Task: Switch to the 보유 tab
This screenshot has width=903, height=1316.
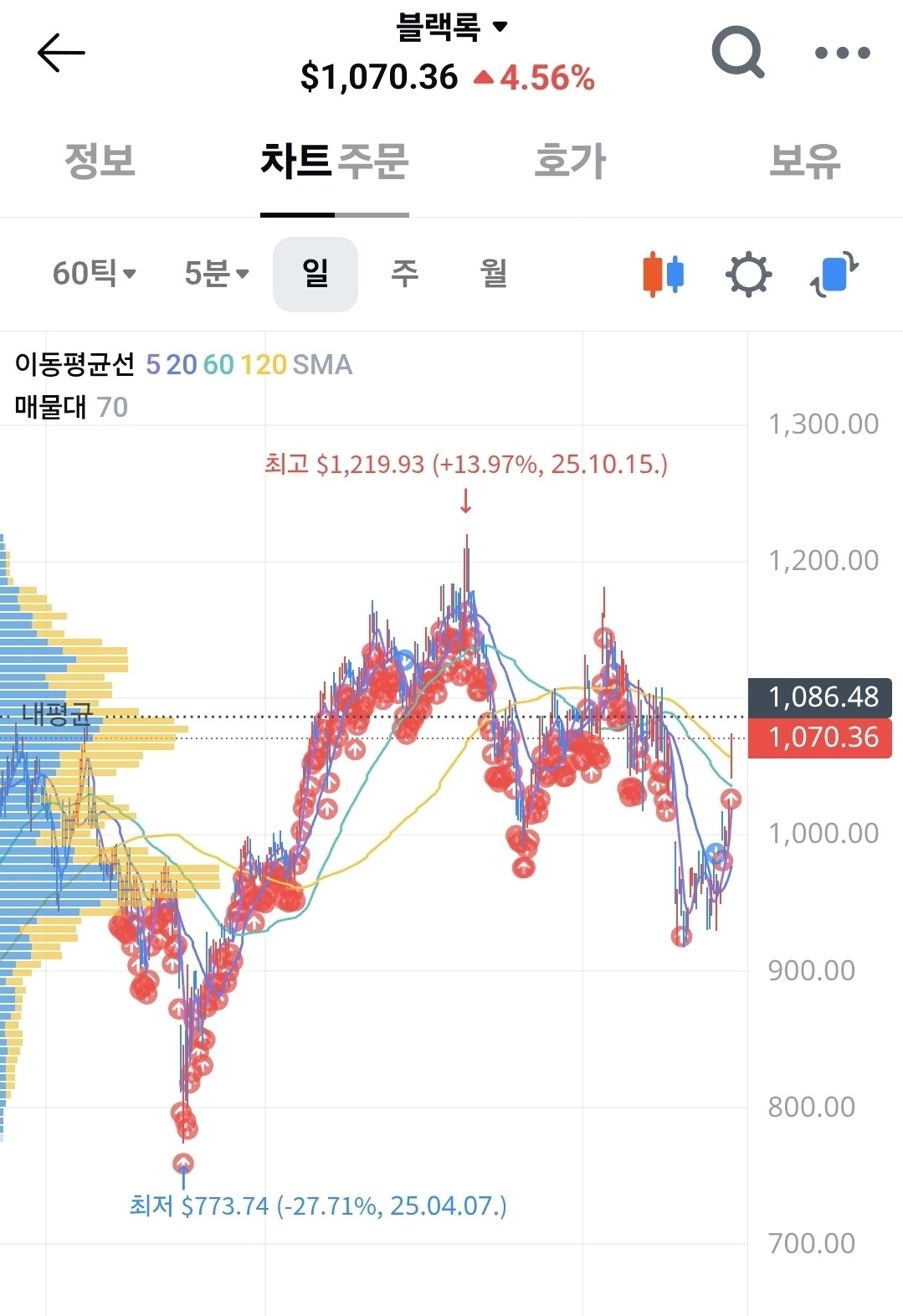Action: [x=803, y=161]
